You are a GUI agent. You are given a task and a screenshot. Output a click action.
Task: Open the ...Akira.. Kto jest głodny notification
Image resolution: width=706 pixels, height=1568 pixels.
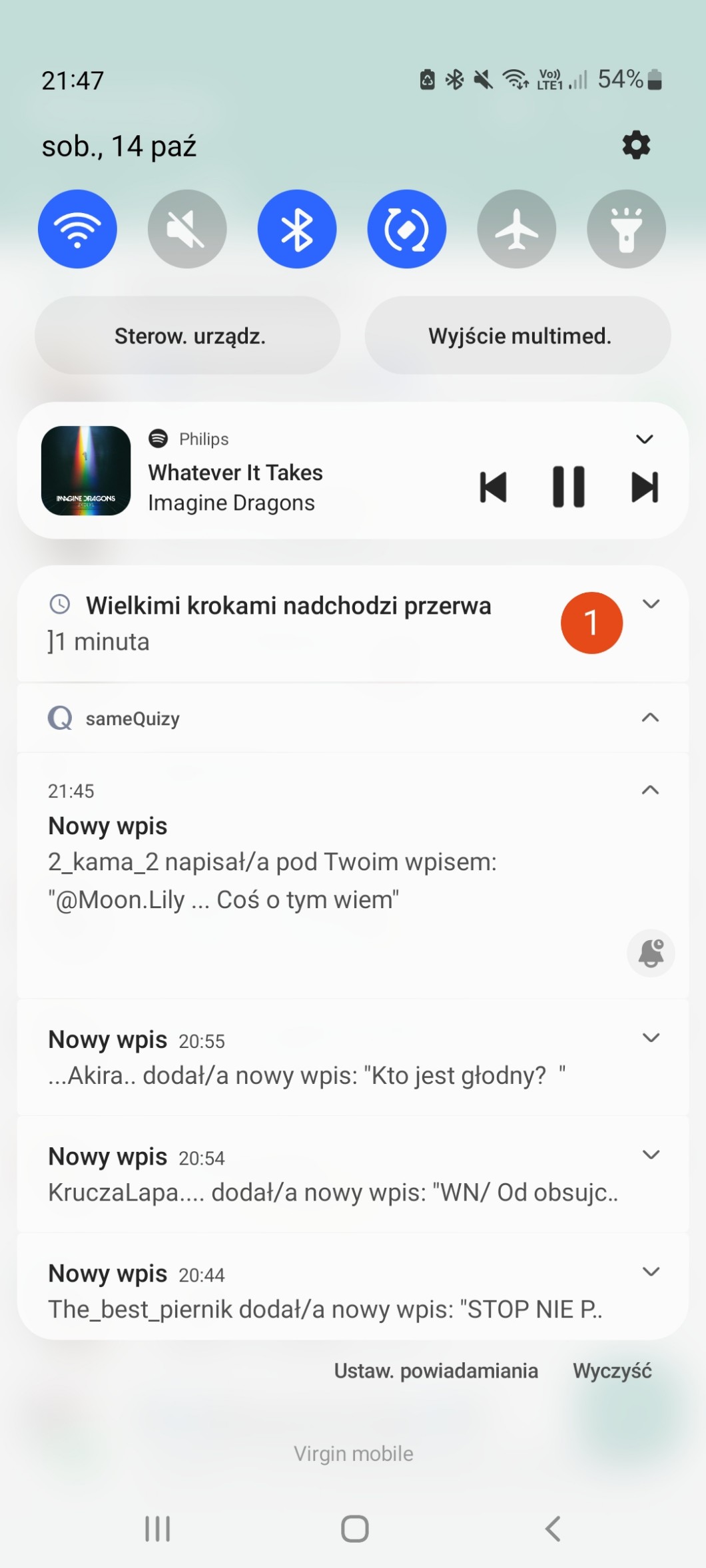coord(306,1059)
